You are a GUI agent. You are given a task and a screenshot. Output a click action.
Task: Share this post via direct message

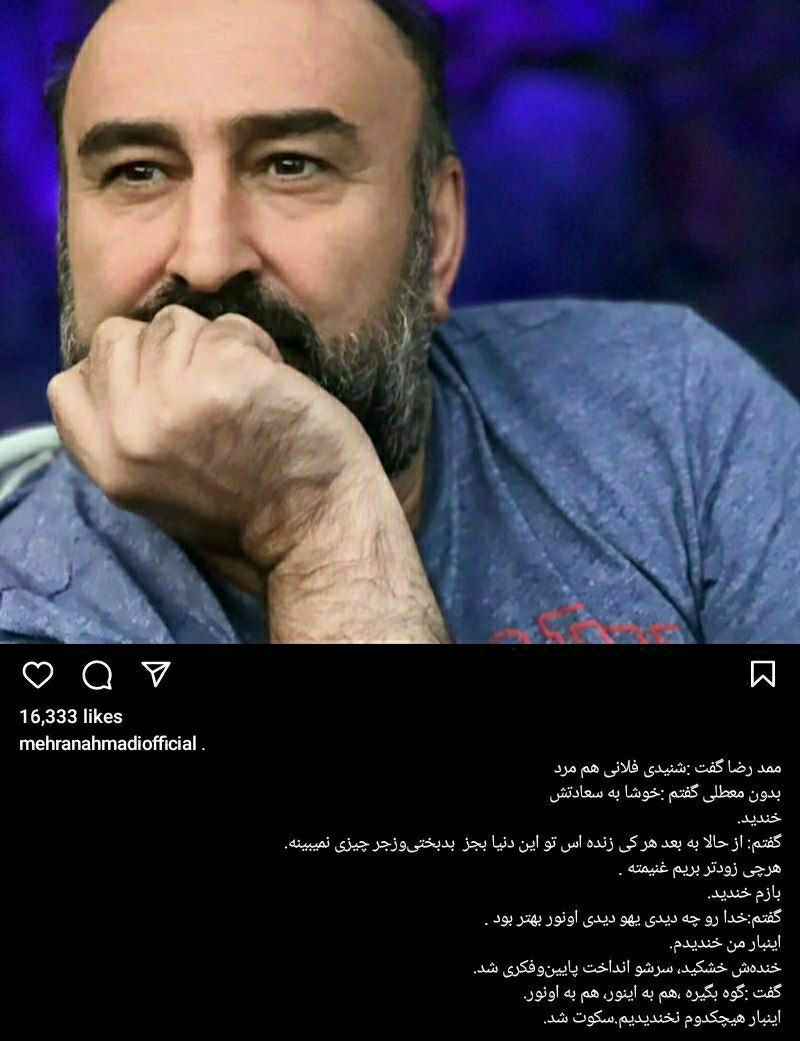[155, 674]
